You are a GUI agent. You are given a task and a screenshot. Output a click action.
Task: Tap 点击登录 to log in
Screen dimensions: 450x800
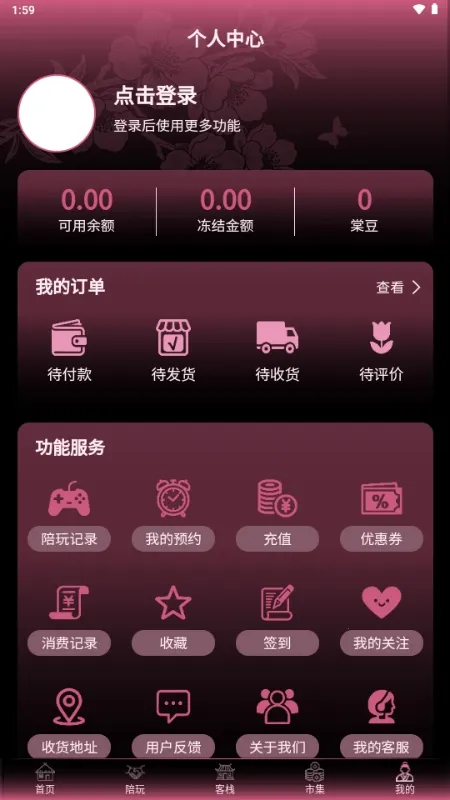[x=155, y=96]
